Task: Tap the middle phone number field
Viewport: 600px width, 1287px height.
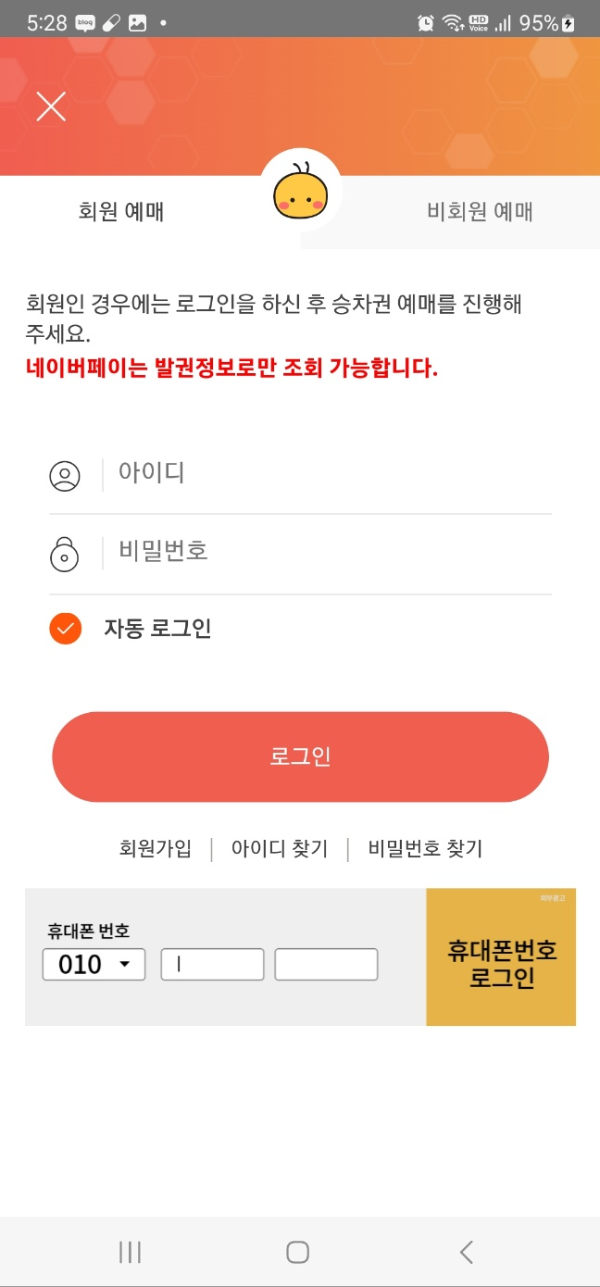Action: pyautogui.click(x=212, y=965)
